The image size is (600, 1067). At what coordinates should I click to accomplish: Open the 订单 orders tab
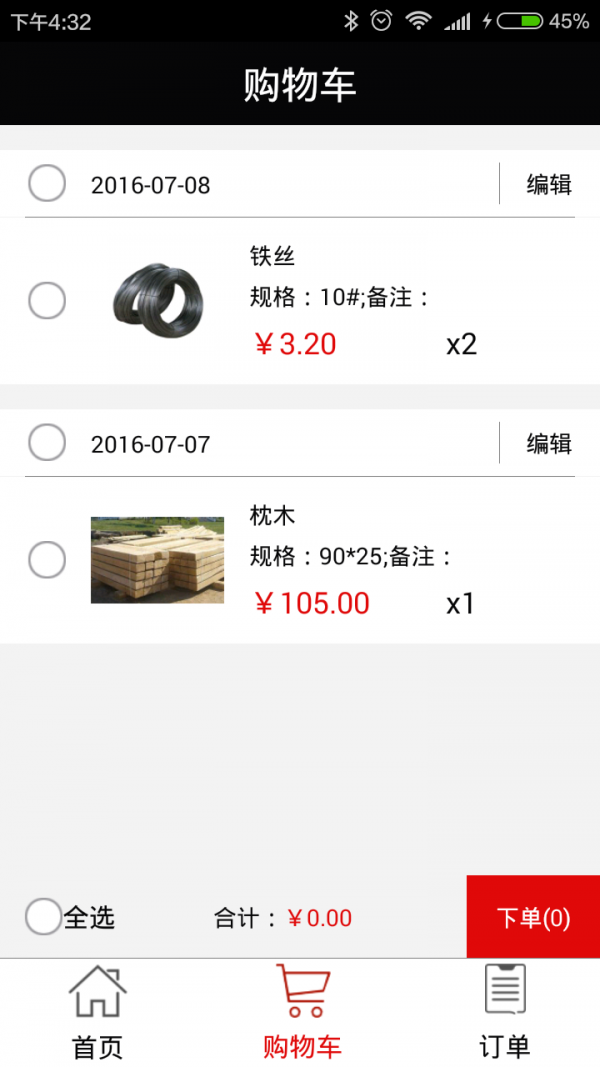pos(504,1012)
